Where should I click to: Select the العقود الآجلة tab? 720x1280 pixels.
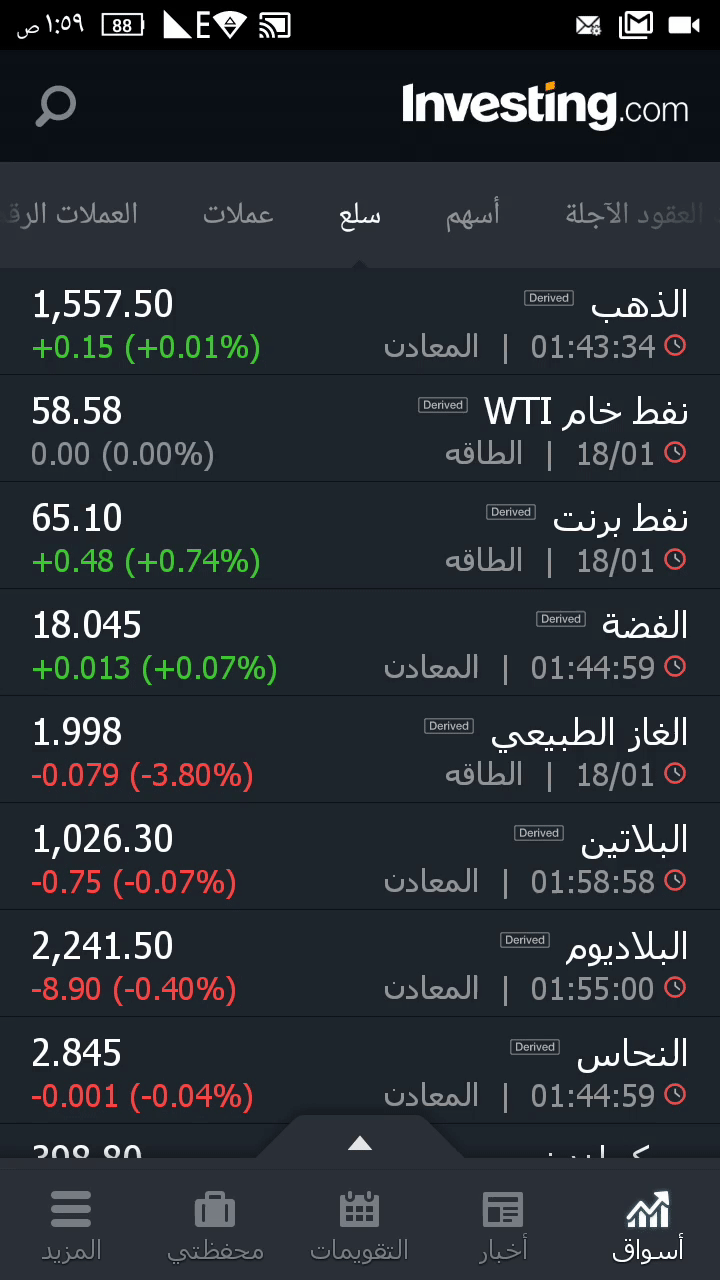(x=633, y=214)
